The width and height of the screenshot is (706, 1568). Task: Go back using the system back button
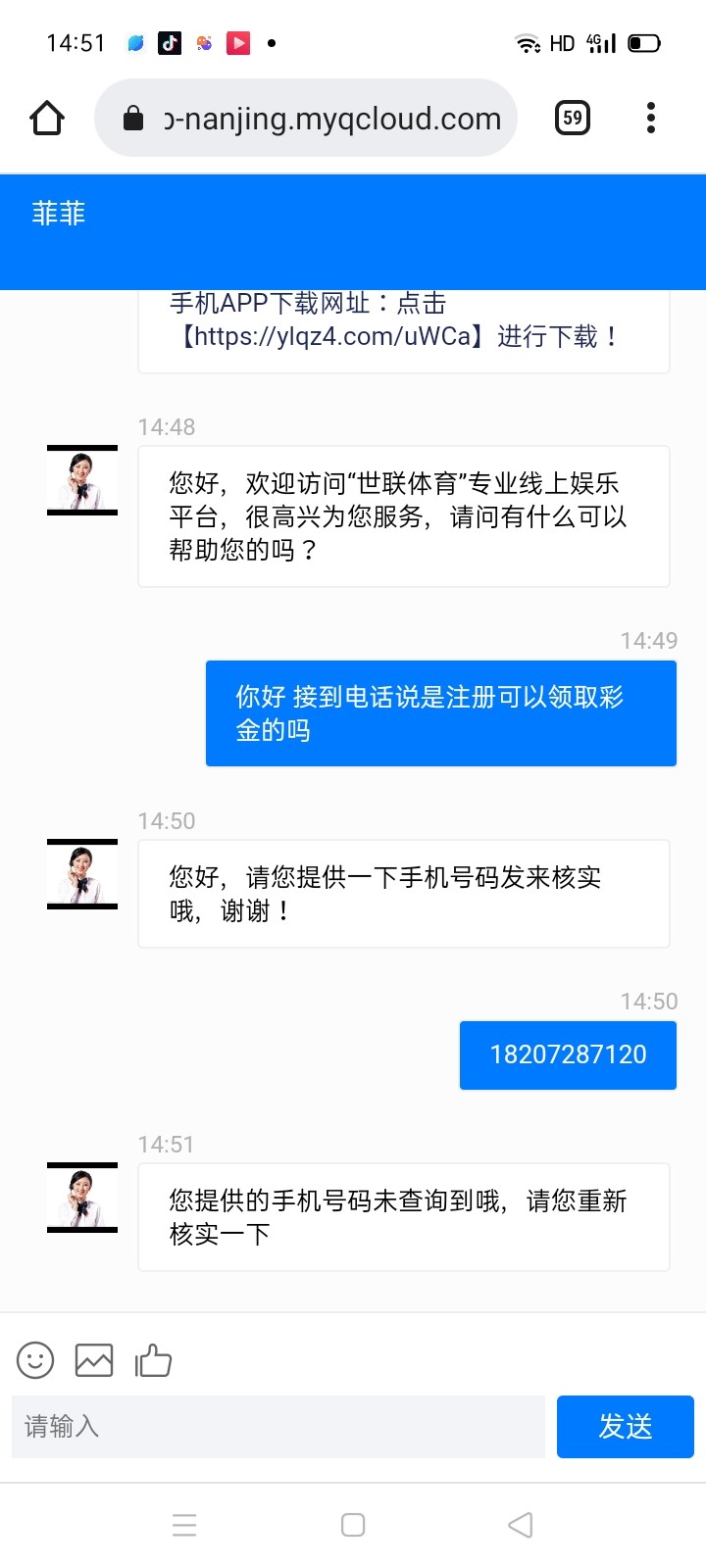[x=521, y=1525]
